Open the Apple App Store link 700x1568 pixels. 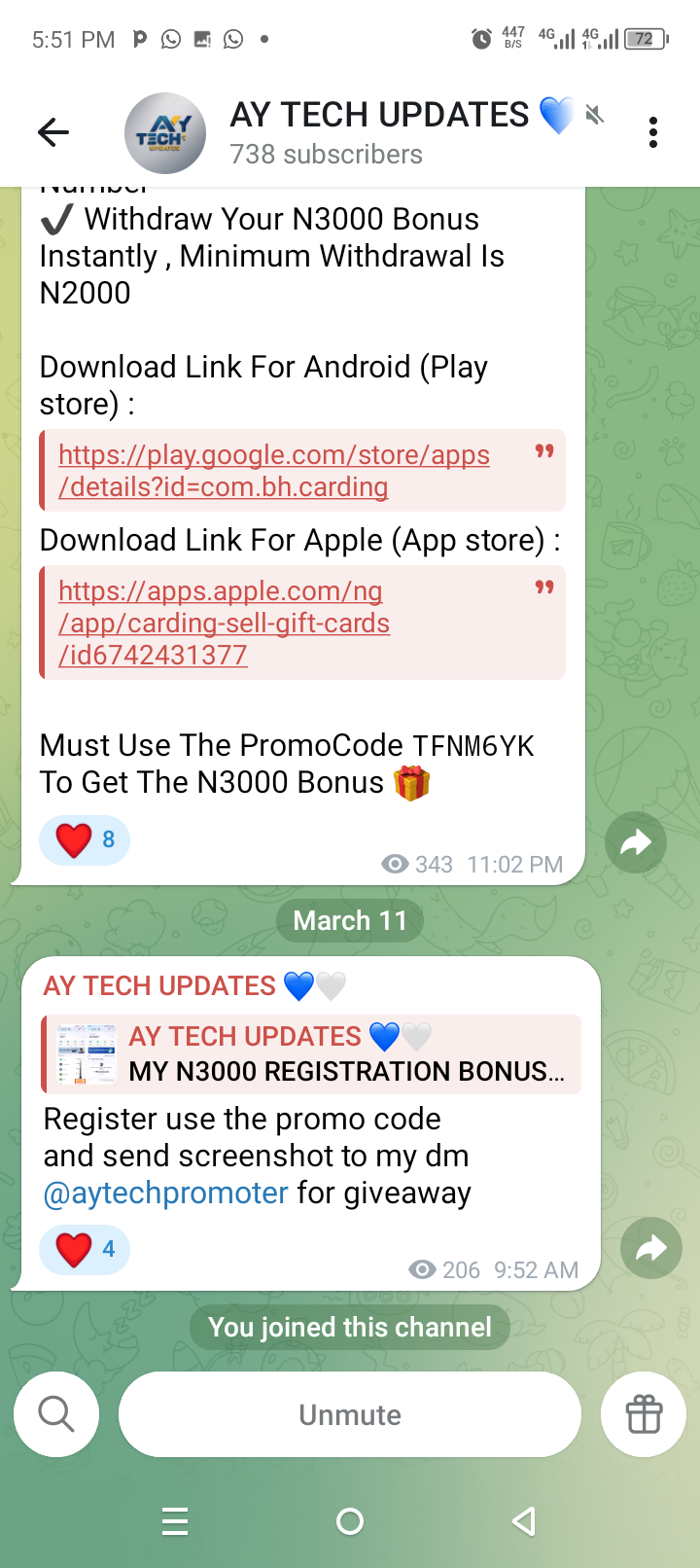[224, 623]
